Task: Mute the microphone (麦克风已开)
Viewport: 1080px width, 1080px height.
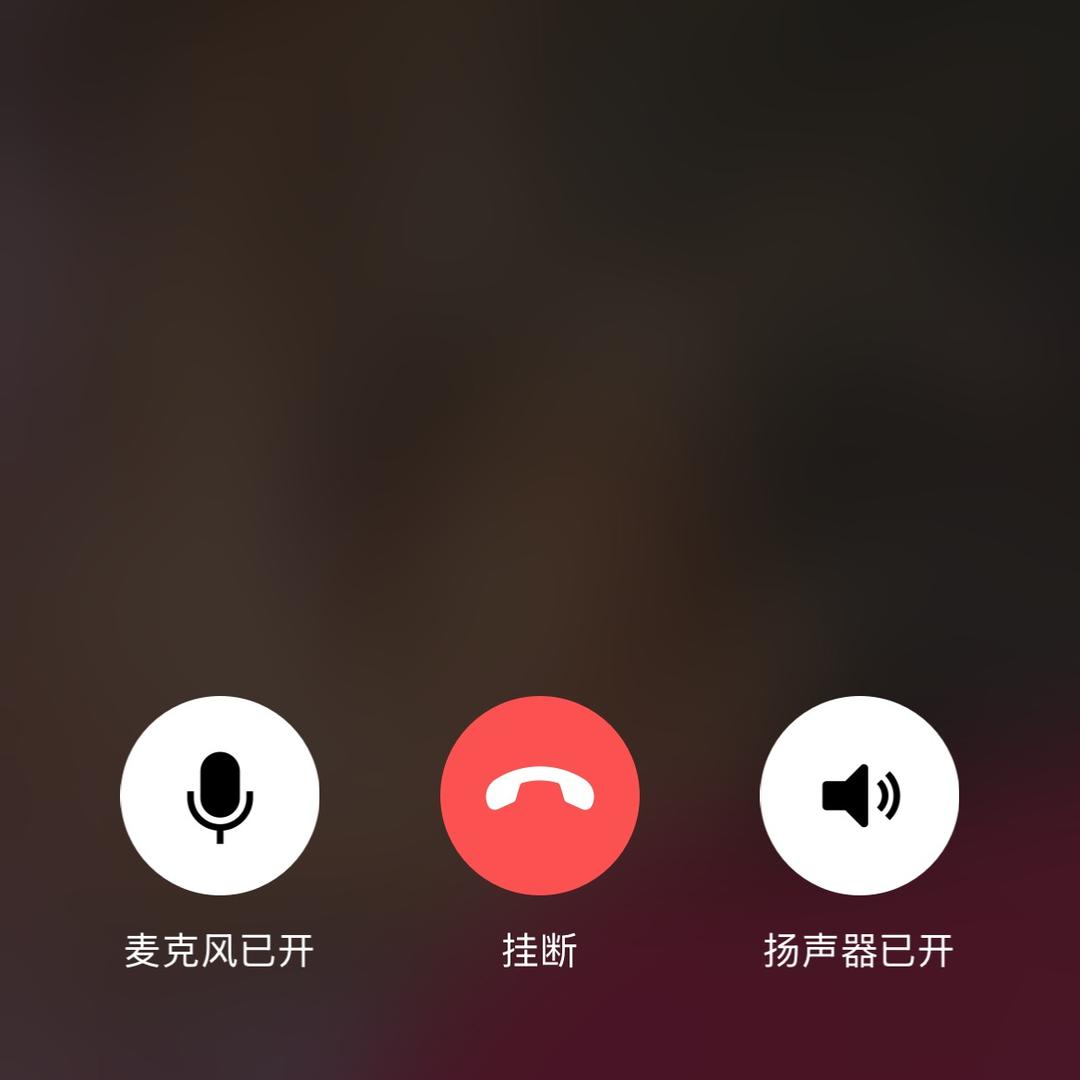Action: (x=220, y=796)
